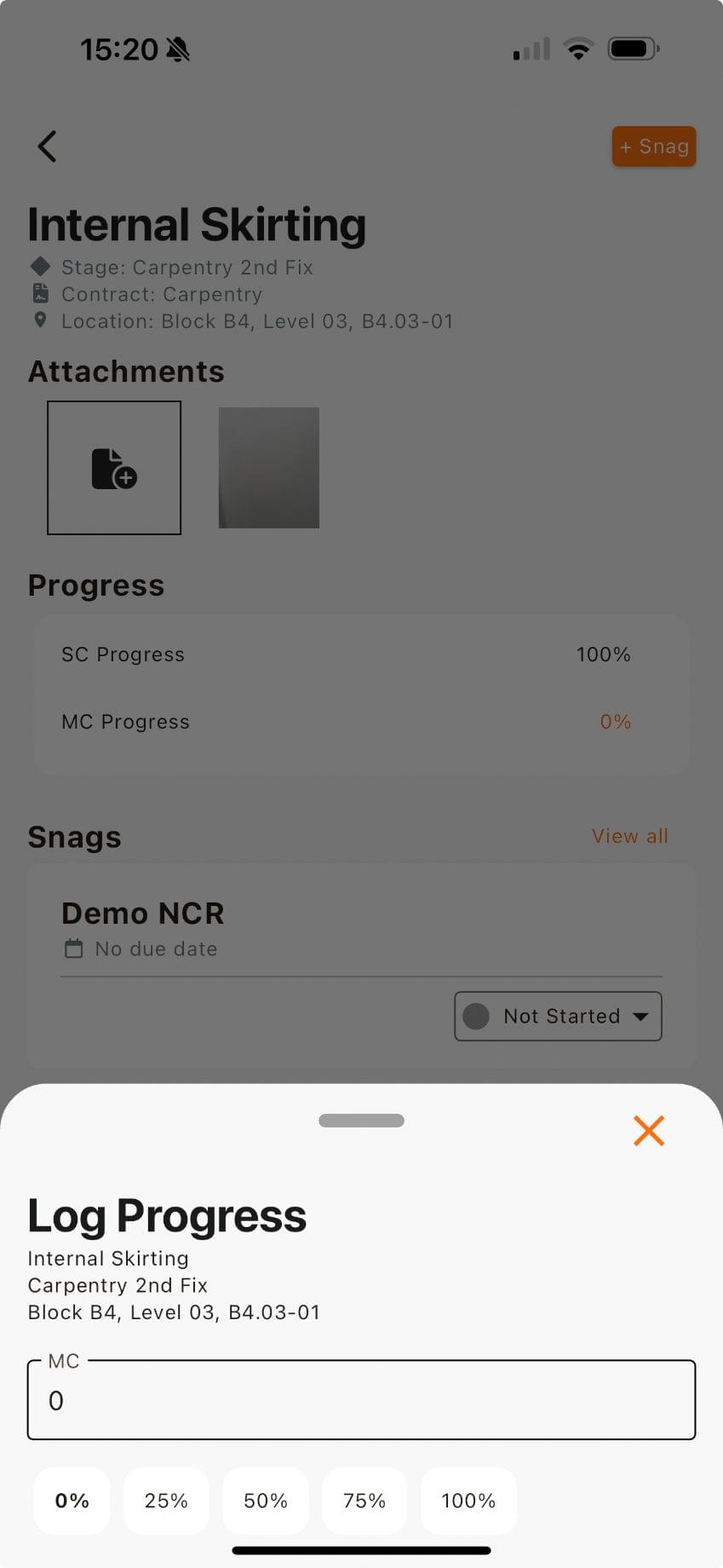The image size is (723, 1568).
Task: Expand the Not Started status dropdown
Action: tap(558, 1016)
